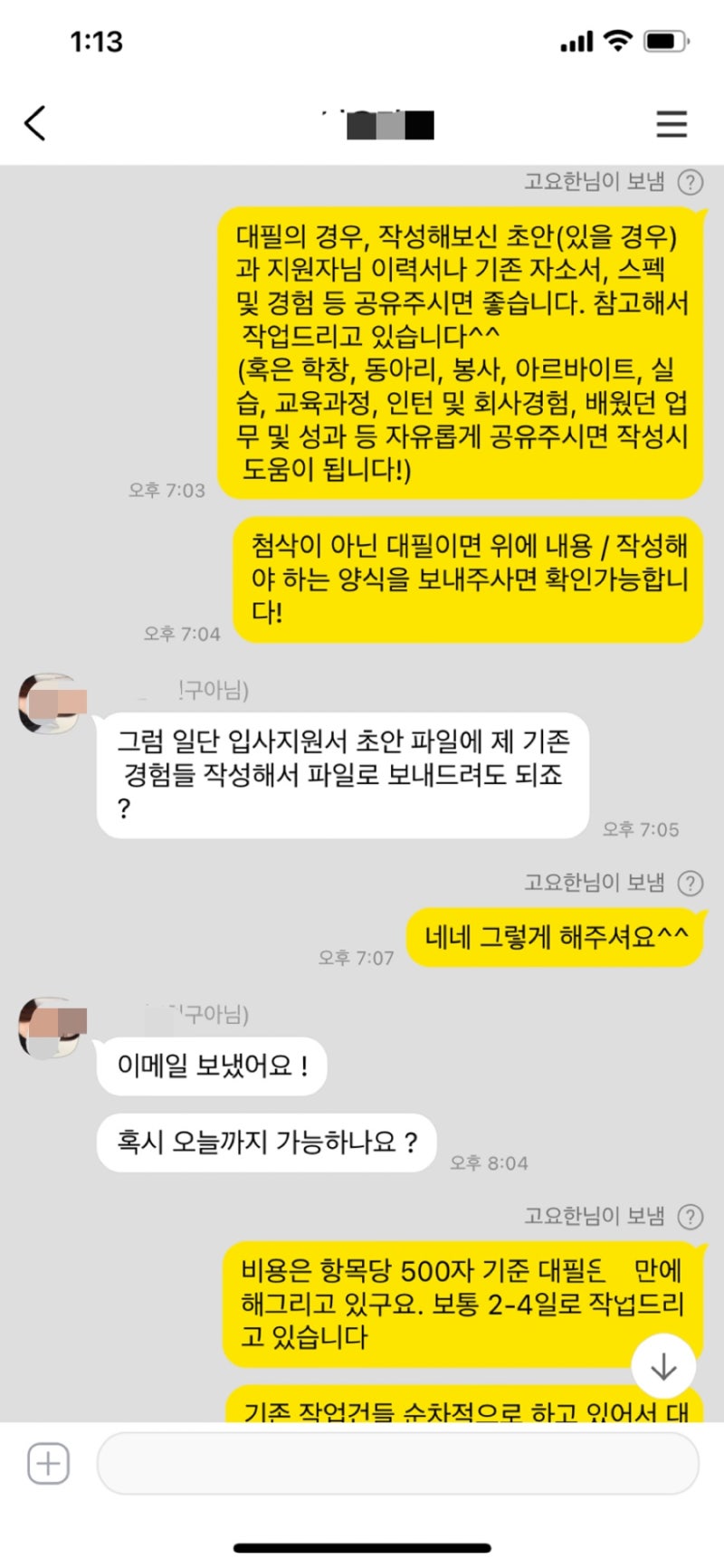Screen dimensions: 724x1568
Task: View sender avatar above 그럼 일단 입사지원서 message
Action: [x=51, y=703]
